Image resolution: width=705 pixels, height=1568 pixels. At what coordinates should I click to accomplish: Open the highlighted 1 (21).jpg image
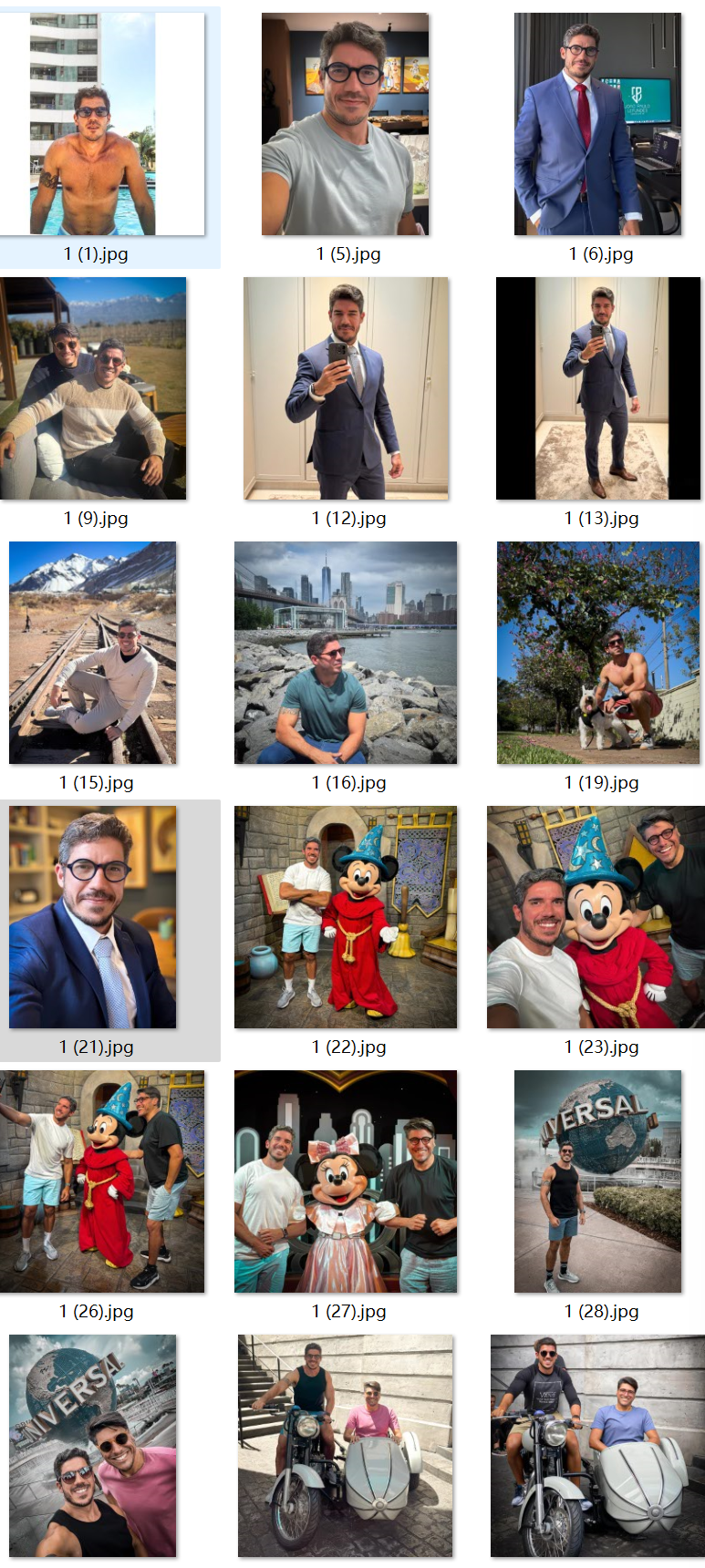93,917
